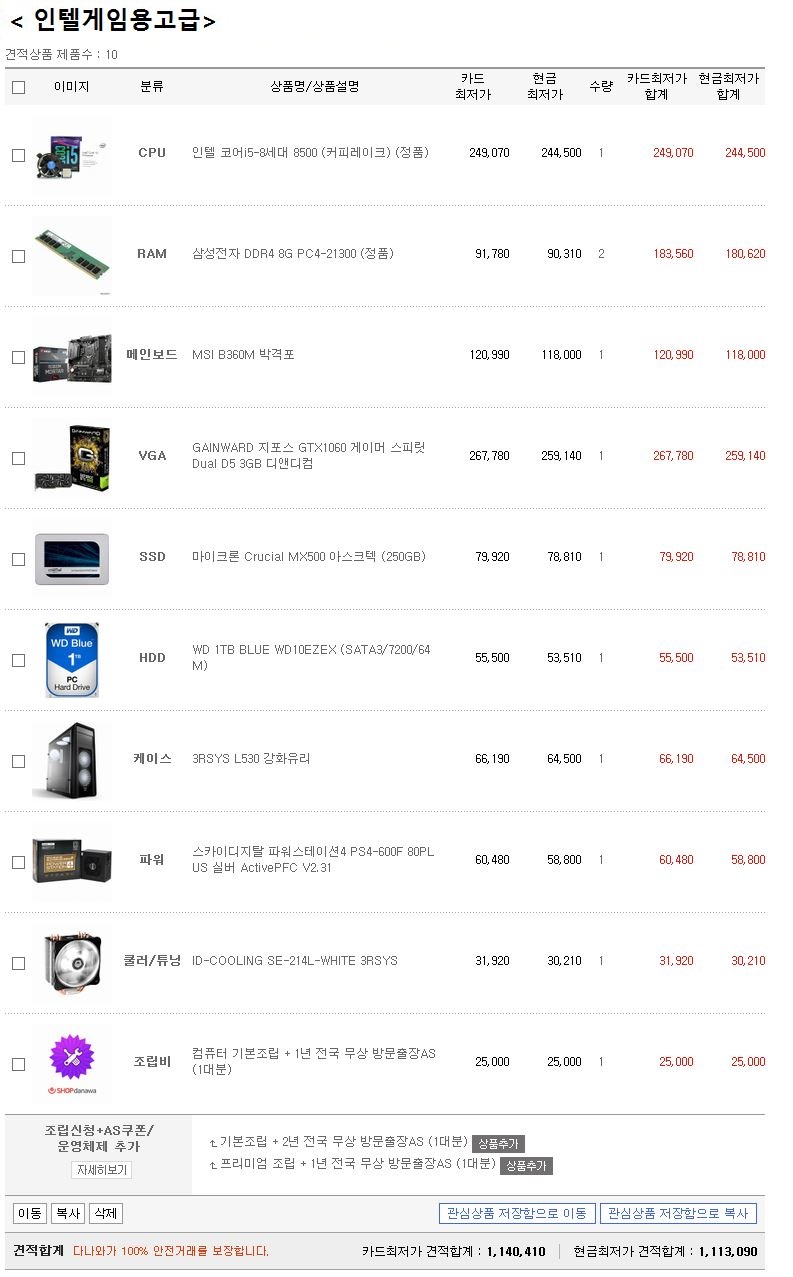Check the 파워 PS4-600F row checkbox
Image resolution: width=793 pixels, height=1277 pixels.
[18, 862]
